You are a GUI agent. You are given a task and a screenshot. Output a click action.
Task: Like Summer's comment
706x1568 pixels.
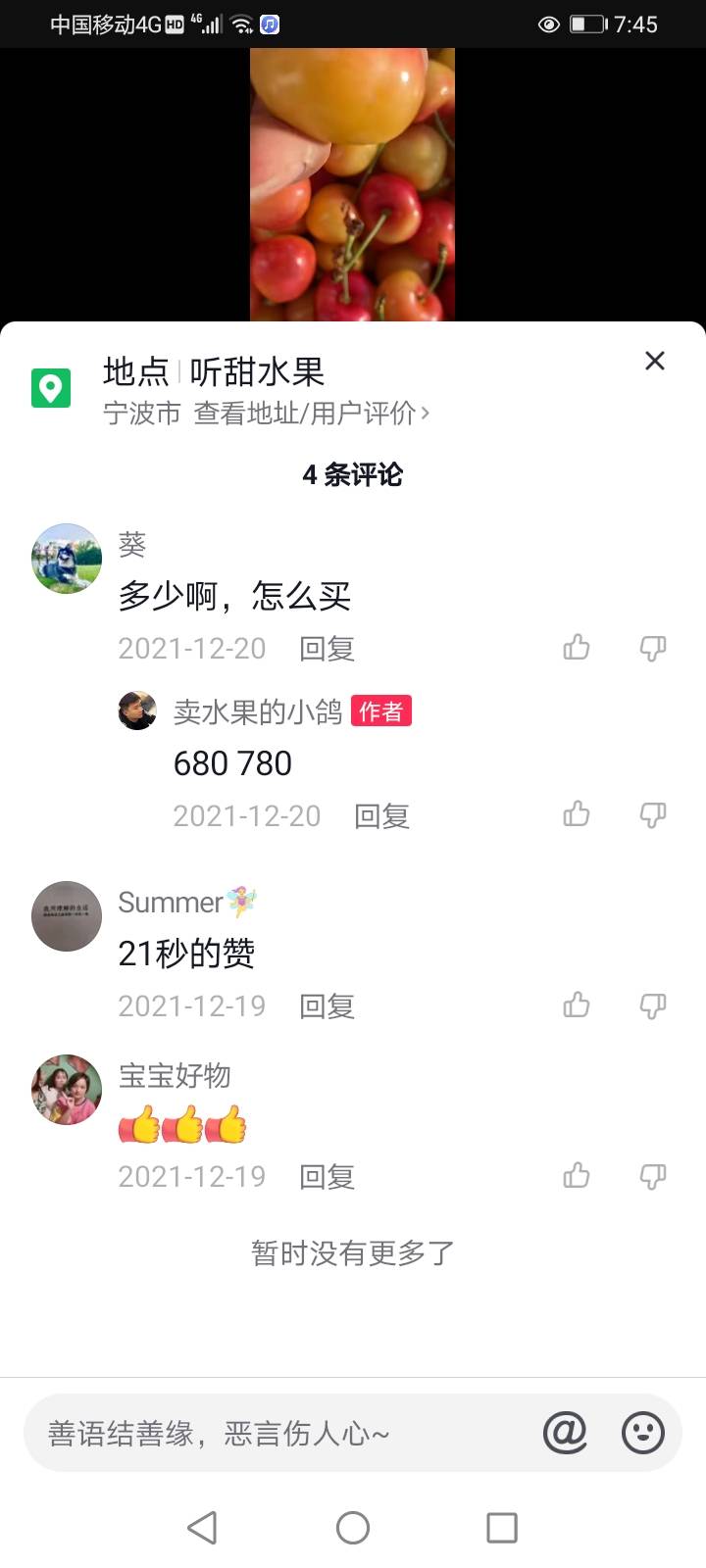(577, 1005)
